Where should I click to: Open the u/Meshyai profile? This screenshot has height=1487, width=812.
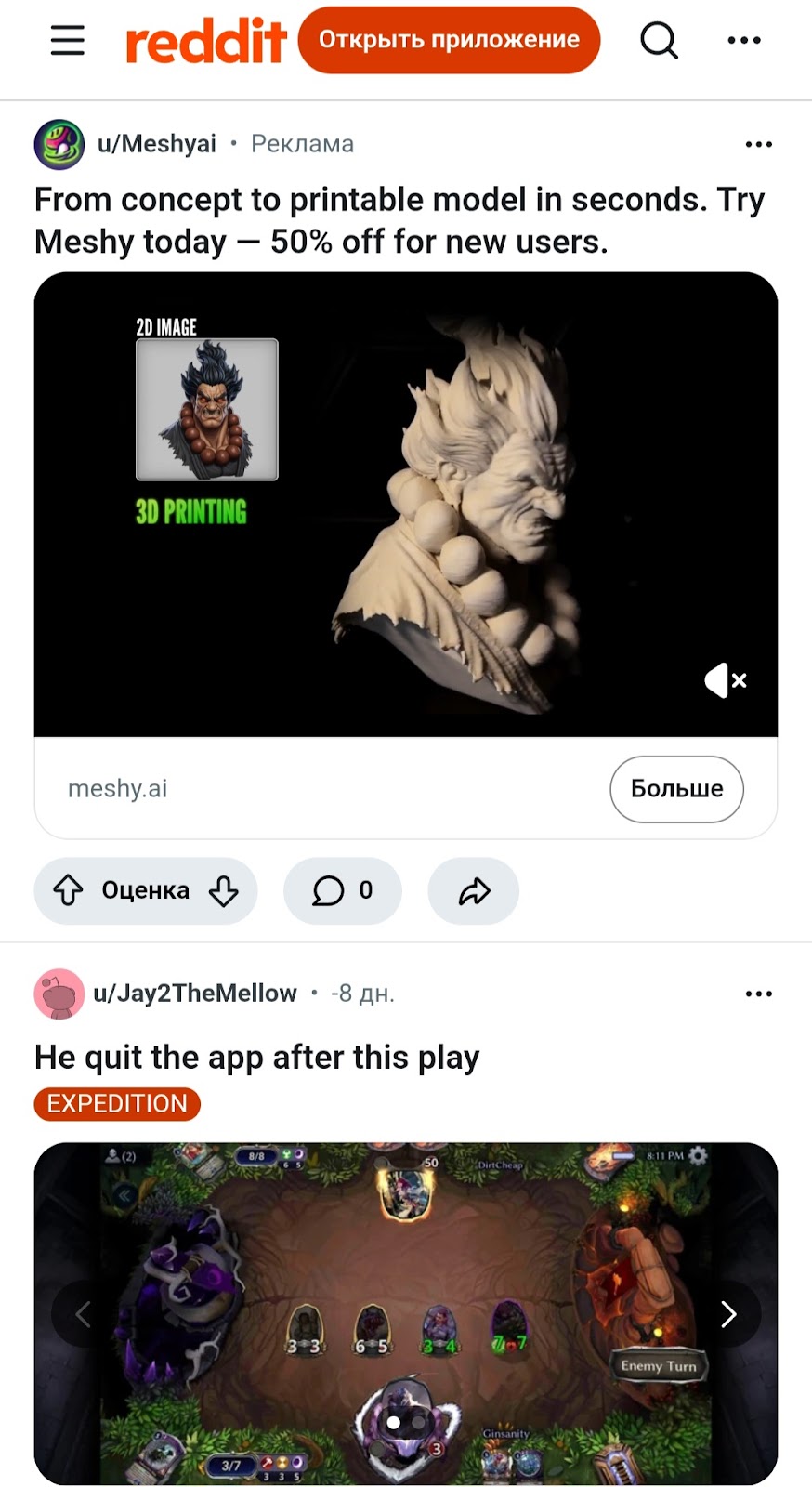coord(156,144)
